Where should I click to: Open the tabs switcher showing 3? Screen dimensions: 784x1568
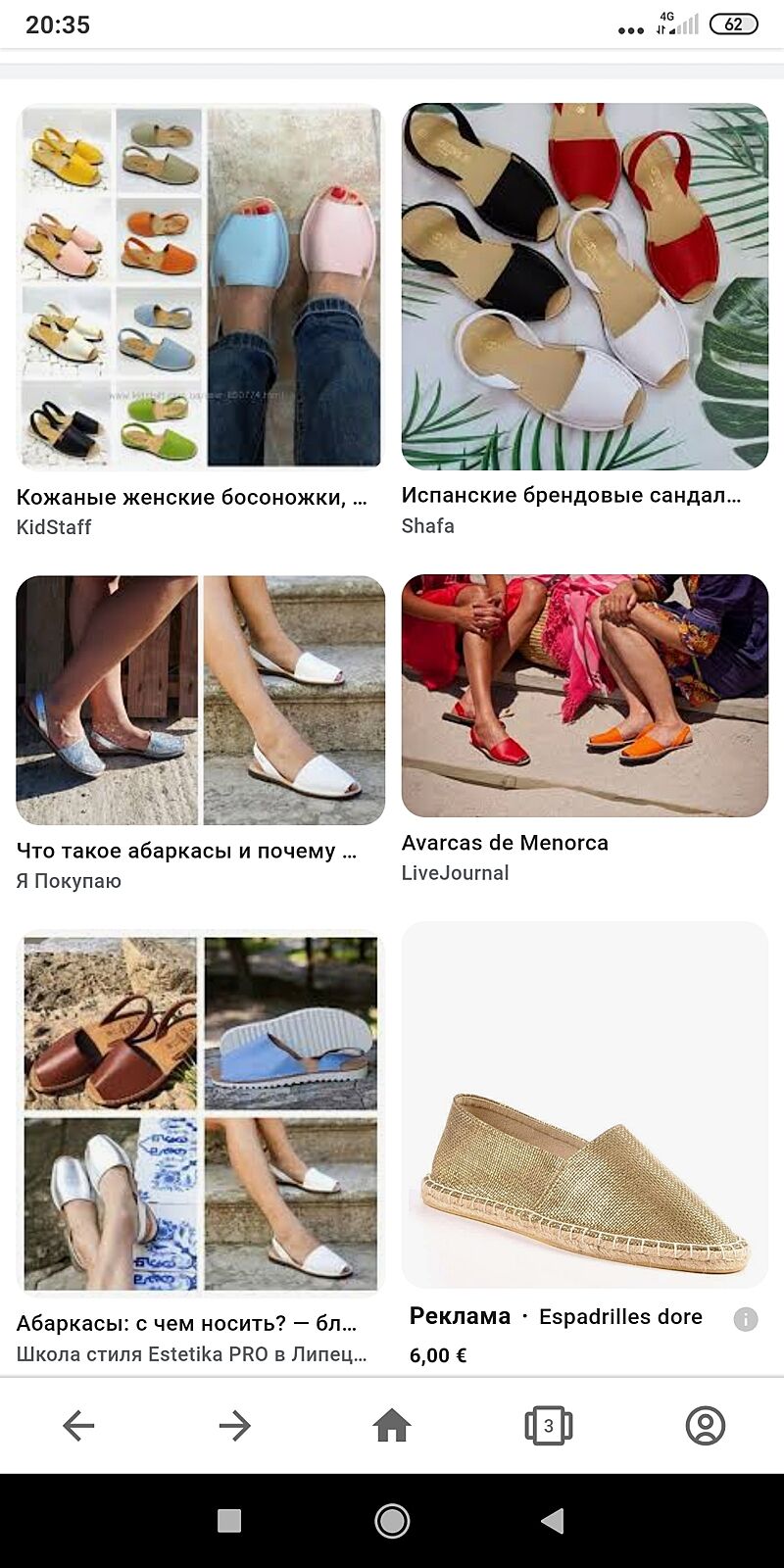click(549, 1425)
